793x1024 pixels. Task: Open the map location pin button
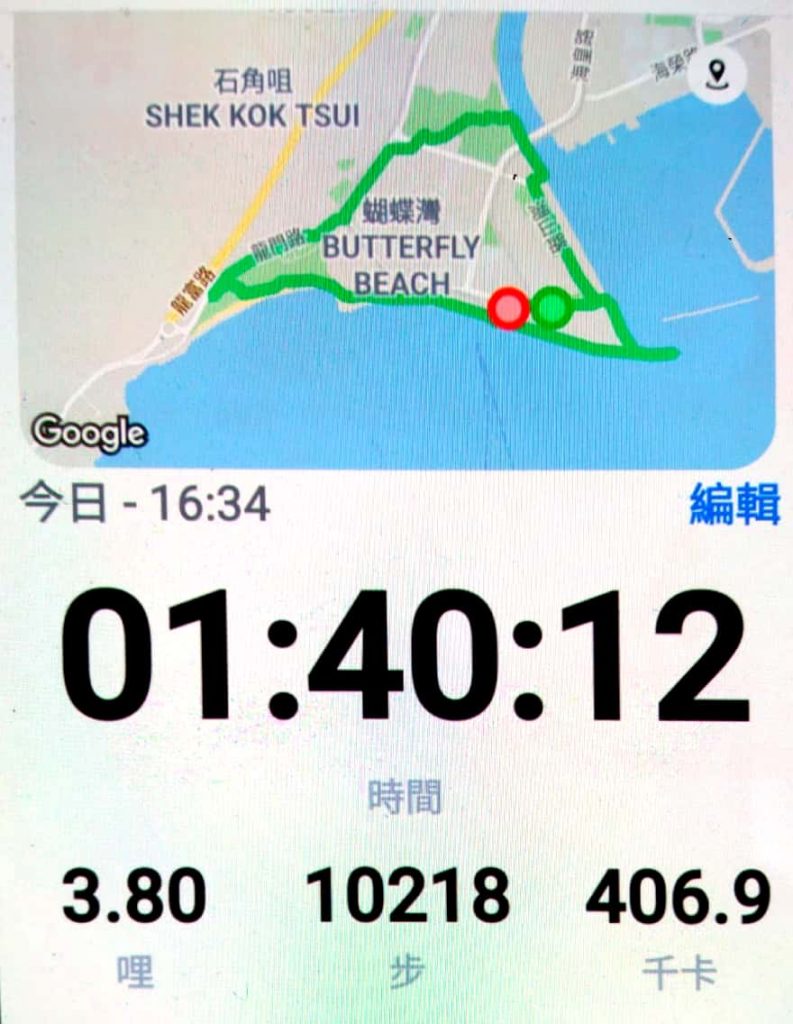tap(717, 76)
